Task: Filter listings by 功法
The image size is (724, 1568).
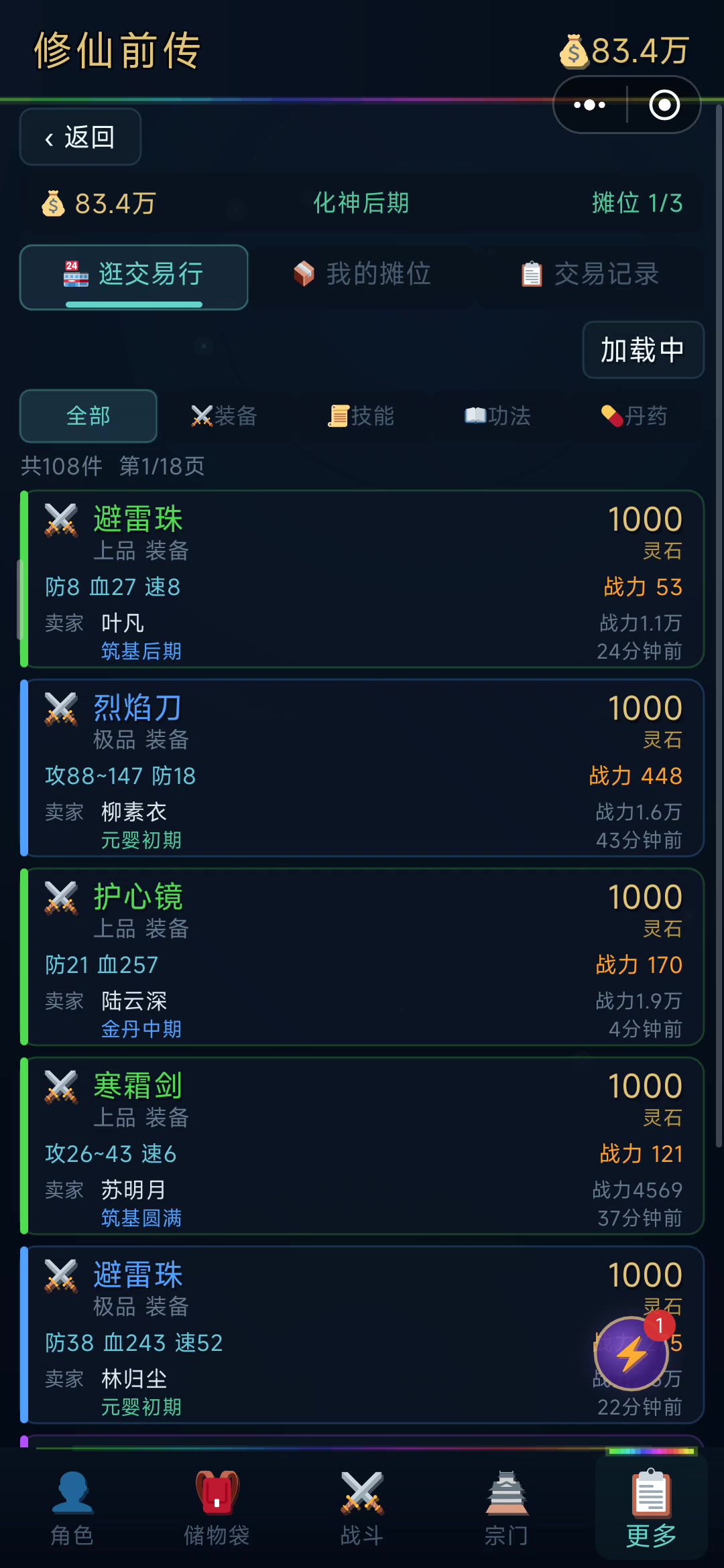Action: (498, 416)
